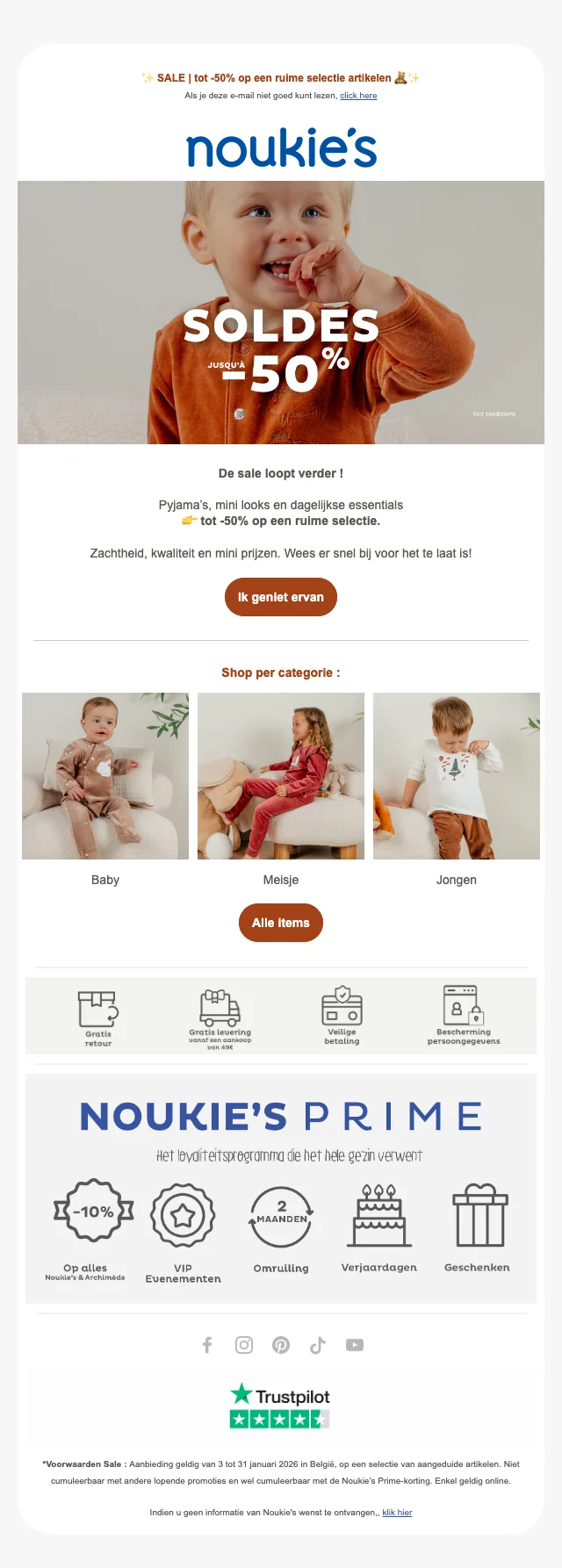Open Noukie's Instagram profile
This screenshot has height=1568, width=562.
(244, 1345)
